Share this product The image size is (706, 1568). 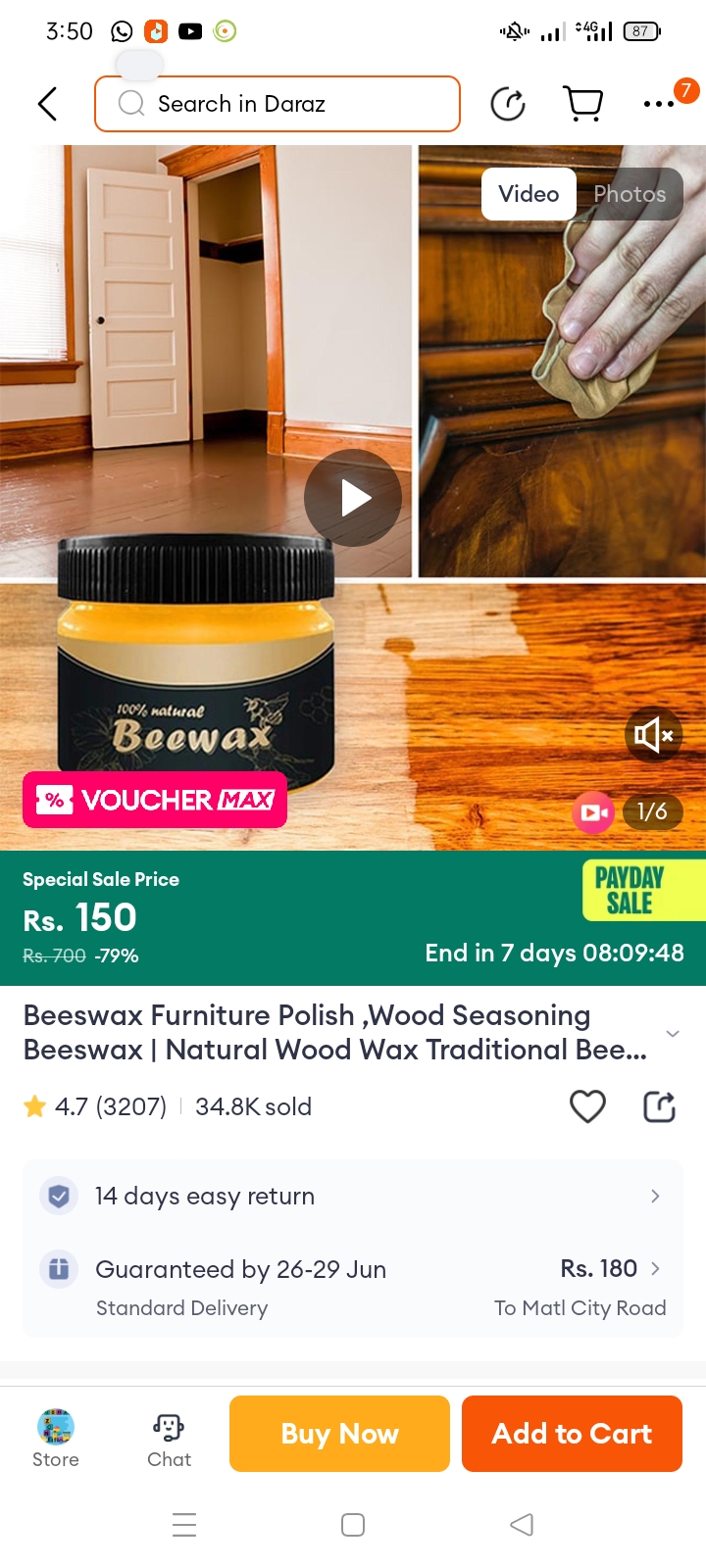click(659, 1106)
